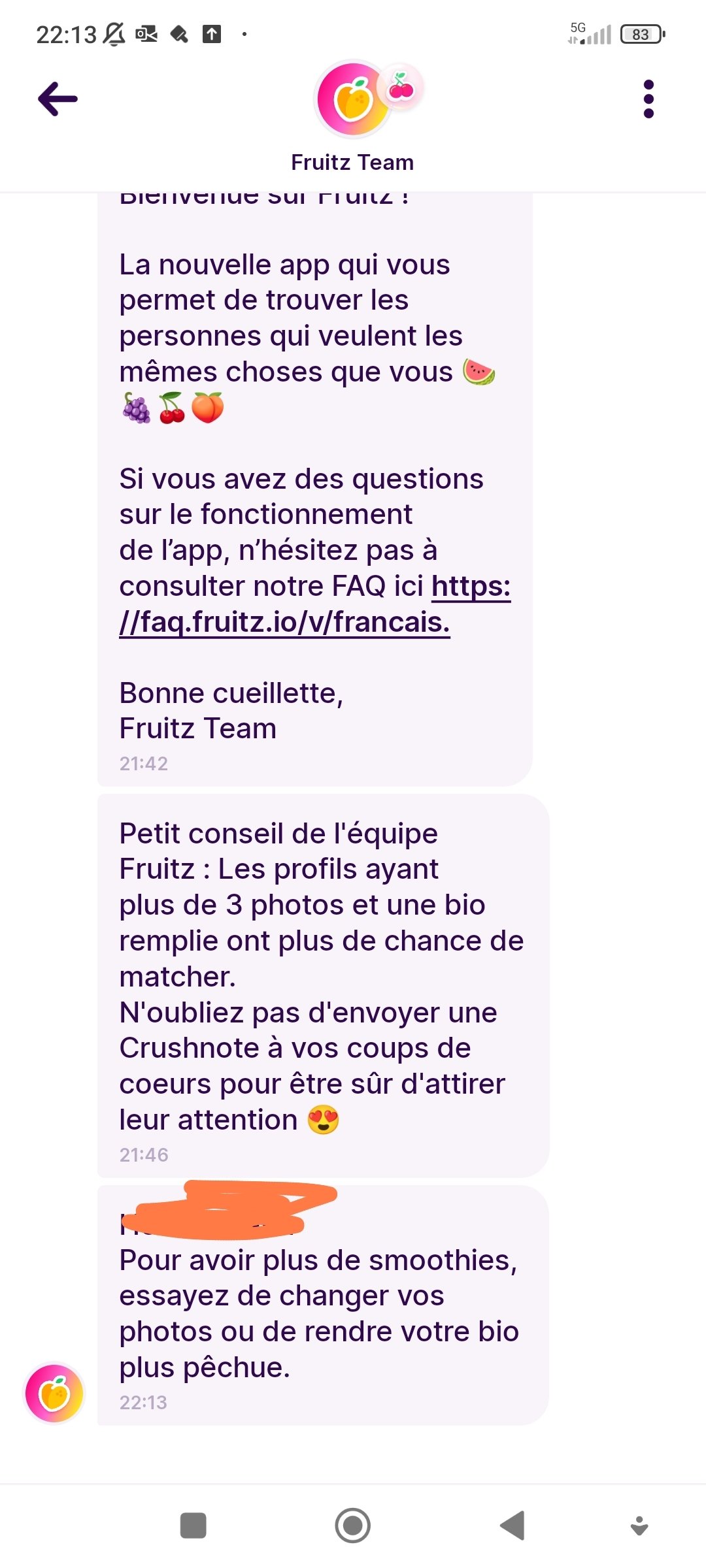706x1568 pixels.
Task: Open recent apps via square button
Action: point(193,1526)
